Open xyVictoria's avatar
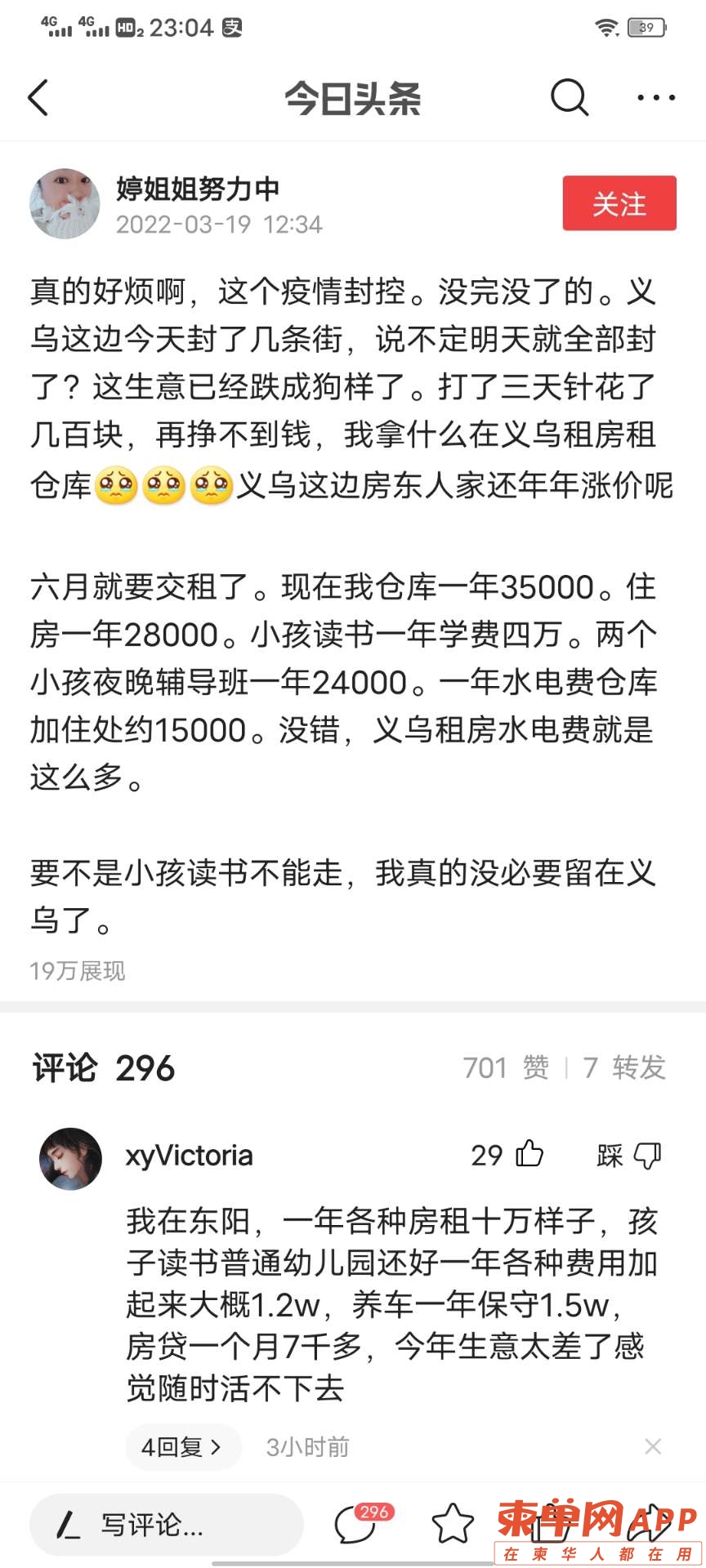Screen dimensions: 706x1568 71,1159
